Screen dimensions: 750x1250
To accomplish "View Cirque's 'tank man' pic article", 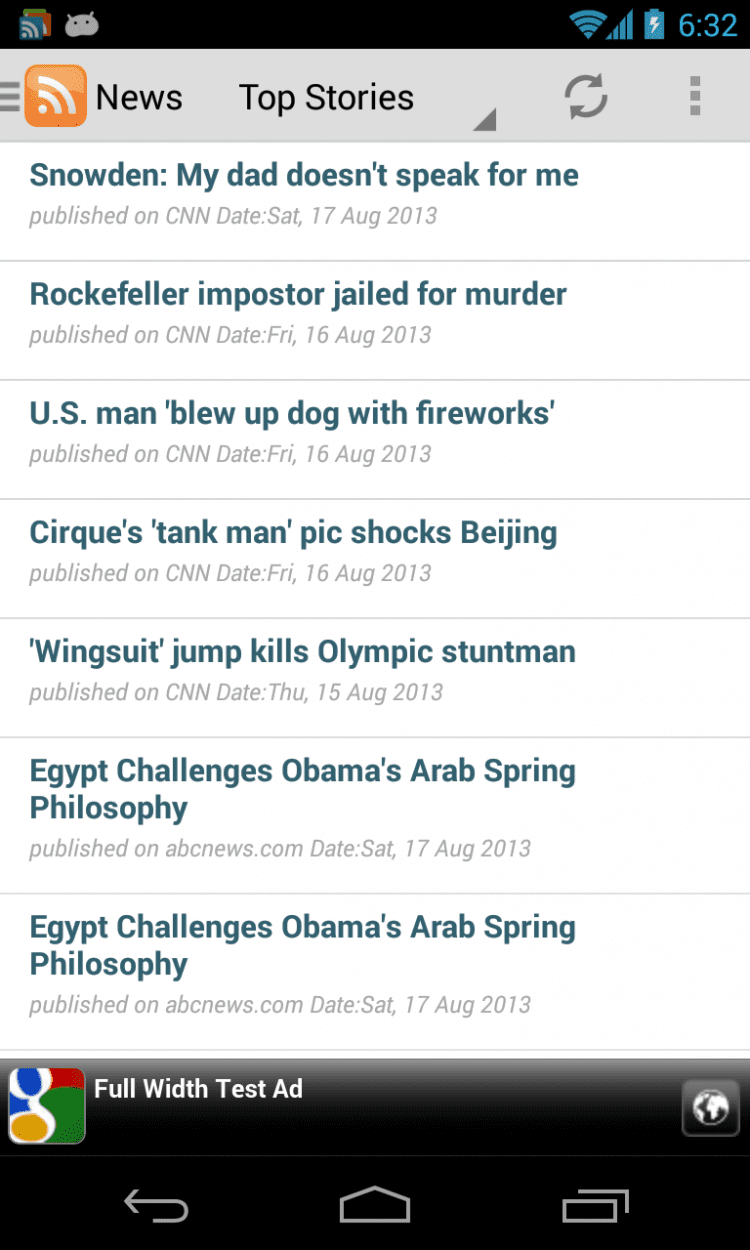I will point(293,533).
